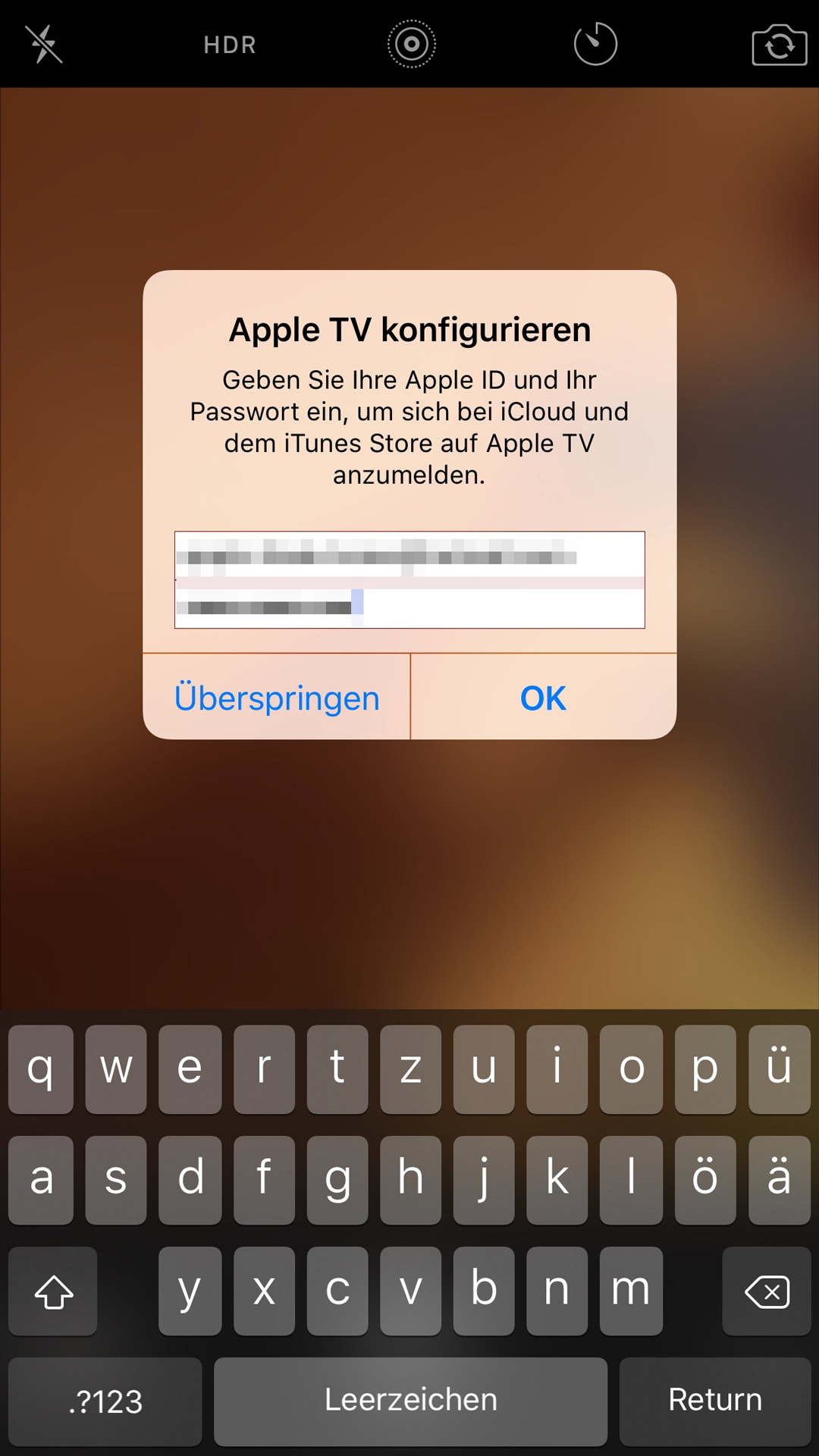Select Überspringen to skip sign-in

pyautogui.click(x=277, y=698)
